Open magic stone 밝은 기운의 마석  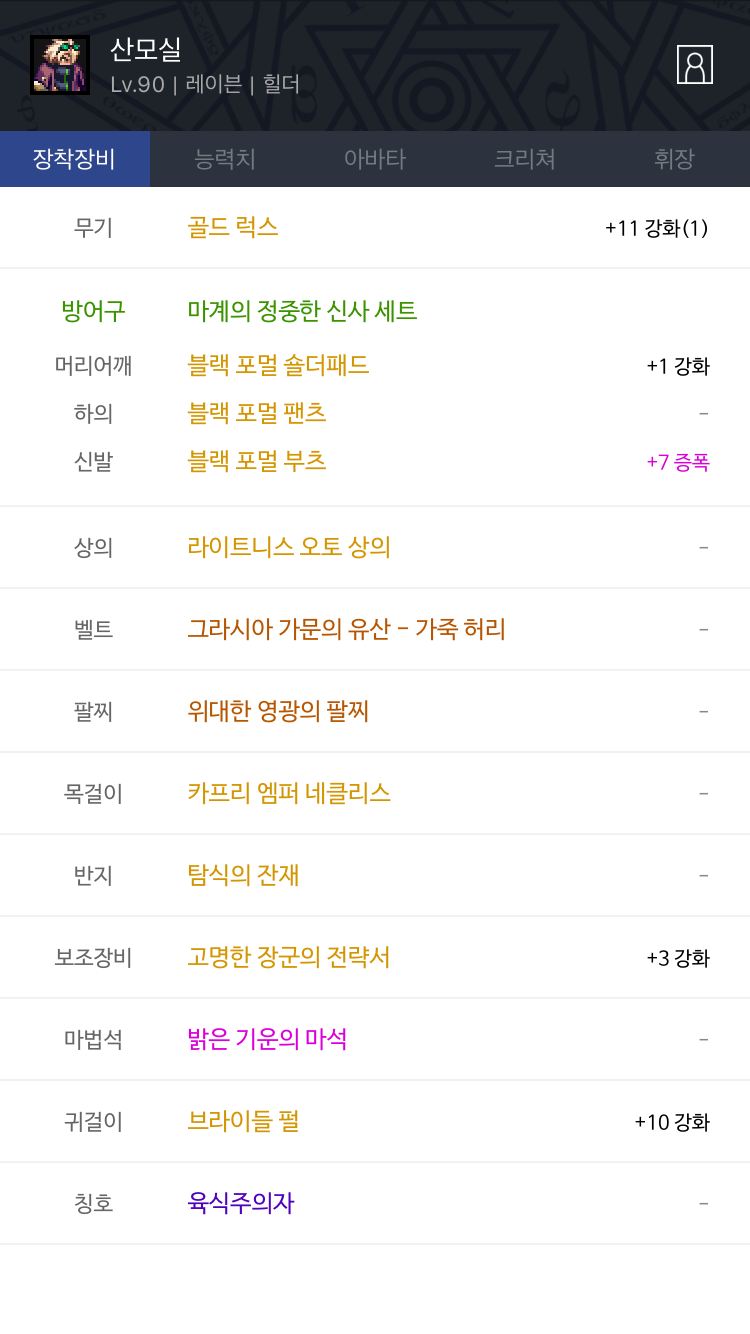267,1039
